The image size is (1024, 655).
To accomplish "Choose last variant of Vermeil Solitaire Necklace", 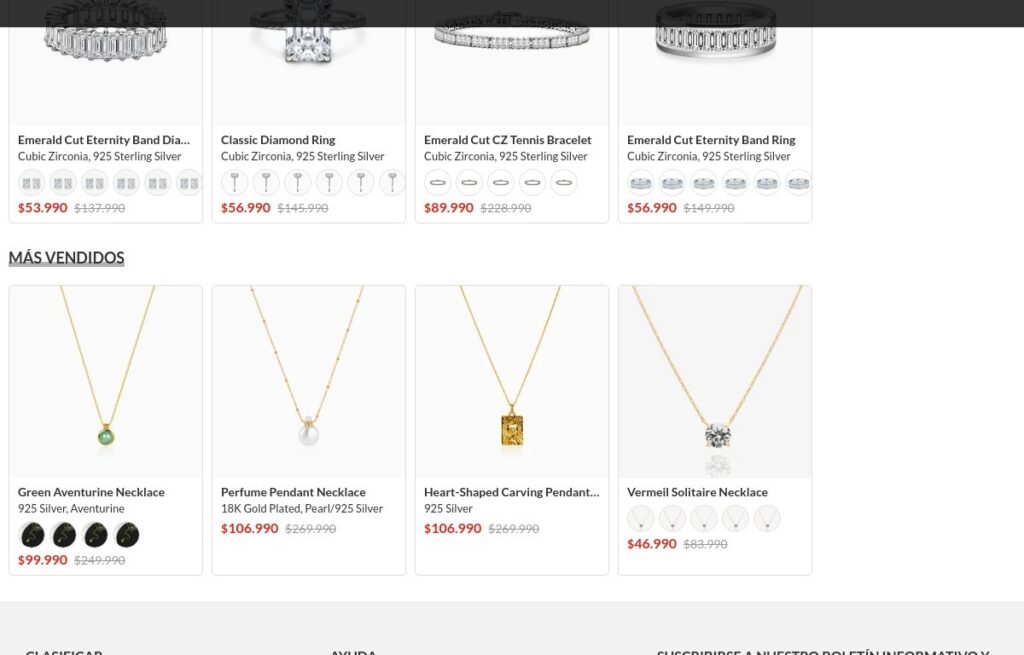I will pyautogui.click(x=767, y=519).
